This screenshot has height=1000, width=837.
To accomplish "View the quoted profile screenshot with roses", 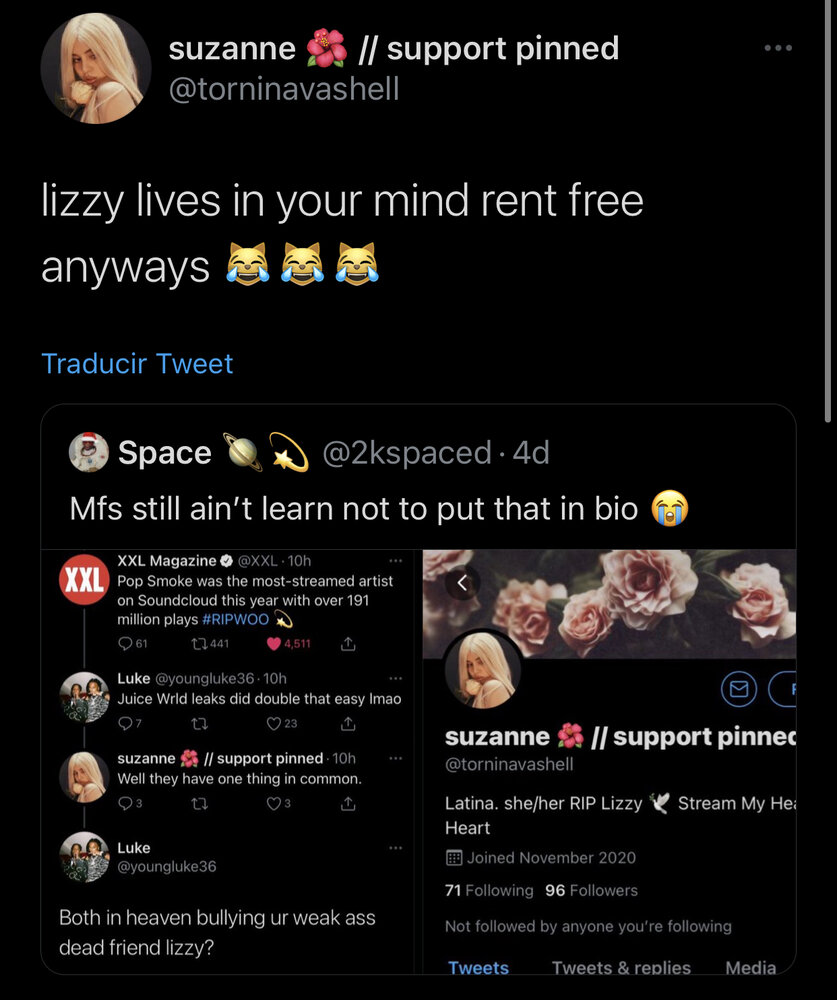I will (609, 760).
